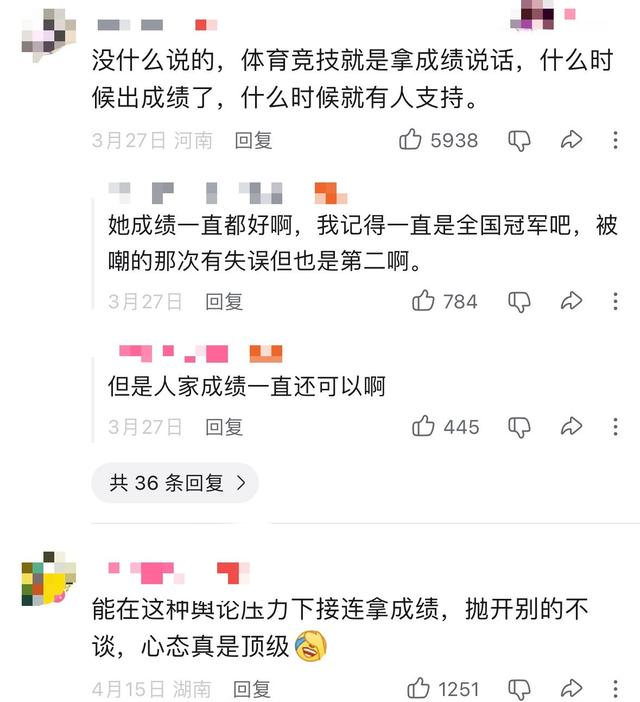Screen dimensions: 640x702
Task: Share the 湖南 comment with 1251 likes
Action: pos(571,688)
